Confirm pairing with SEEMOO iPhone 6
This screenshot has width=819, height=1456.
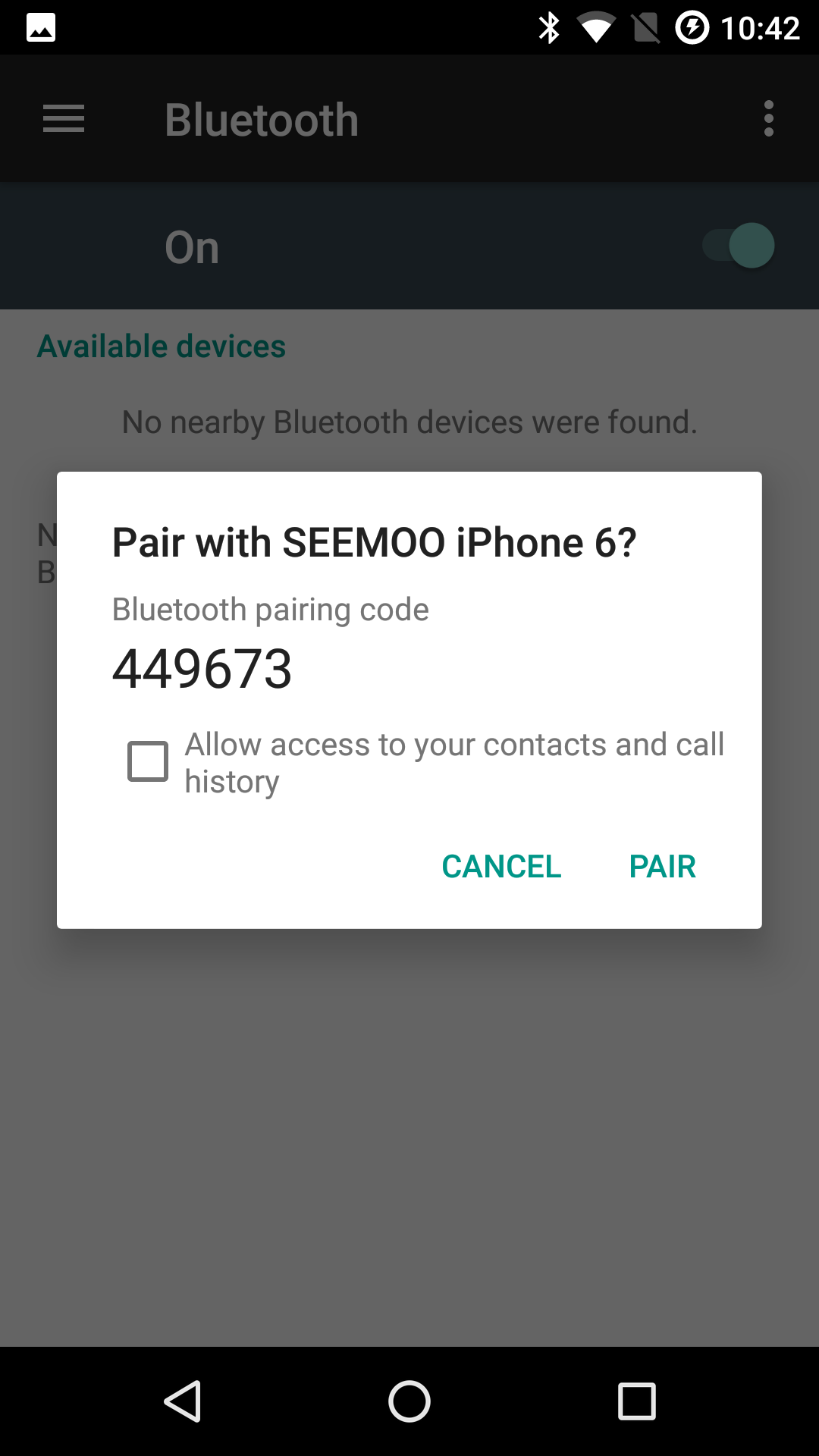coord(662,866)
